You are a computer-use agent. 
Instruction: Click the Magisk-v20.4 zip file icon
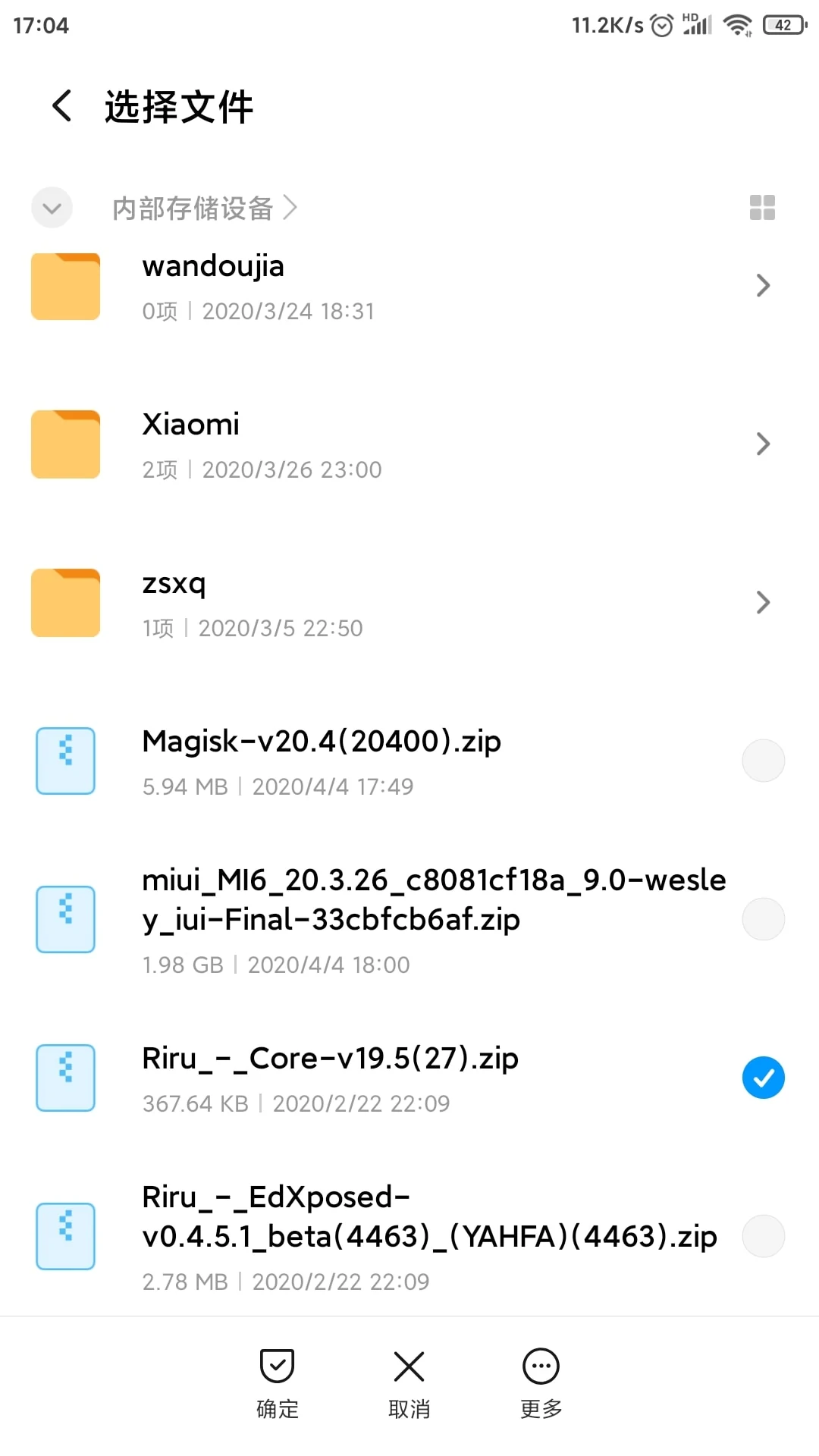(x=65, y=761)
